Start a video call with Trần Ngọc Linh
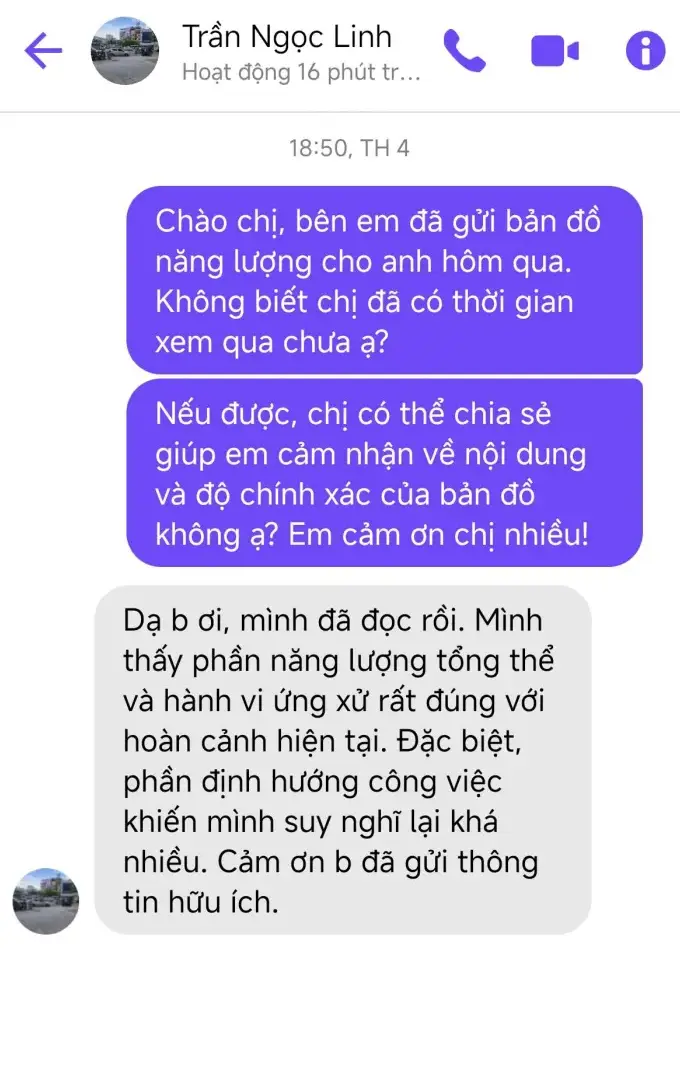The image size is (680, 1080). [x=555, y=51]
